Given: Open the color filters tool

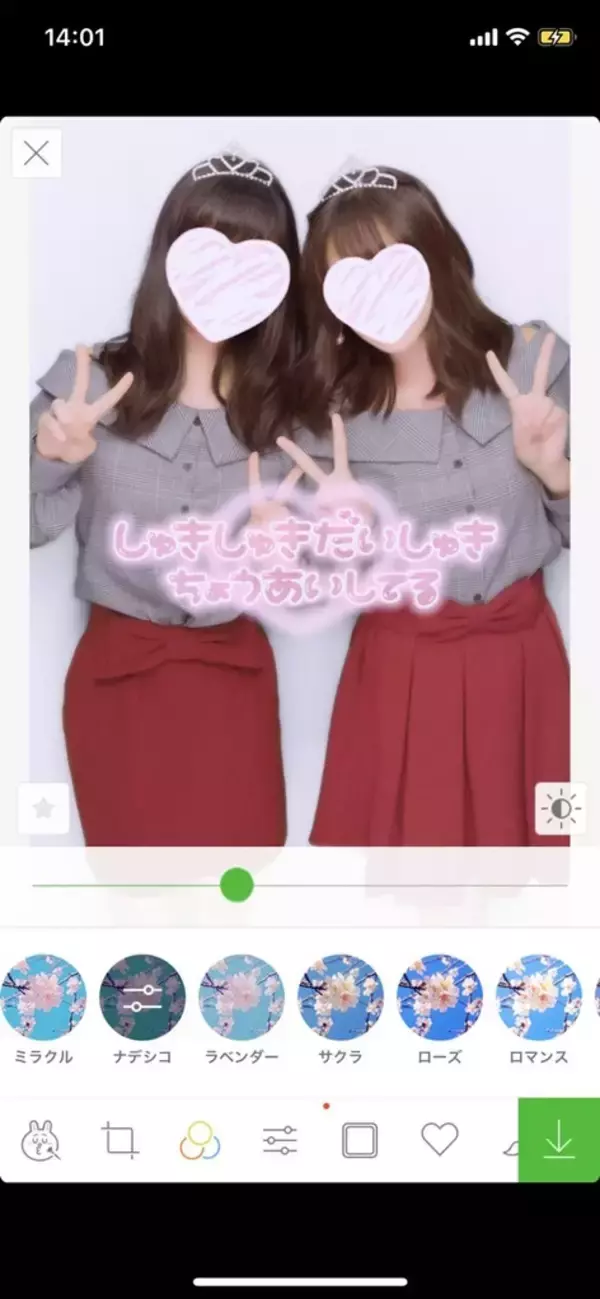Looking at the screenshot, I should (x=200, y=1140).
